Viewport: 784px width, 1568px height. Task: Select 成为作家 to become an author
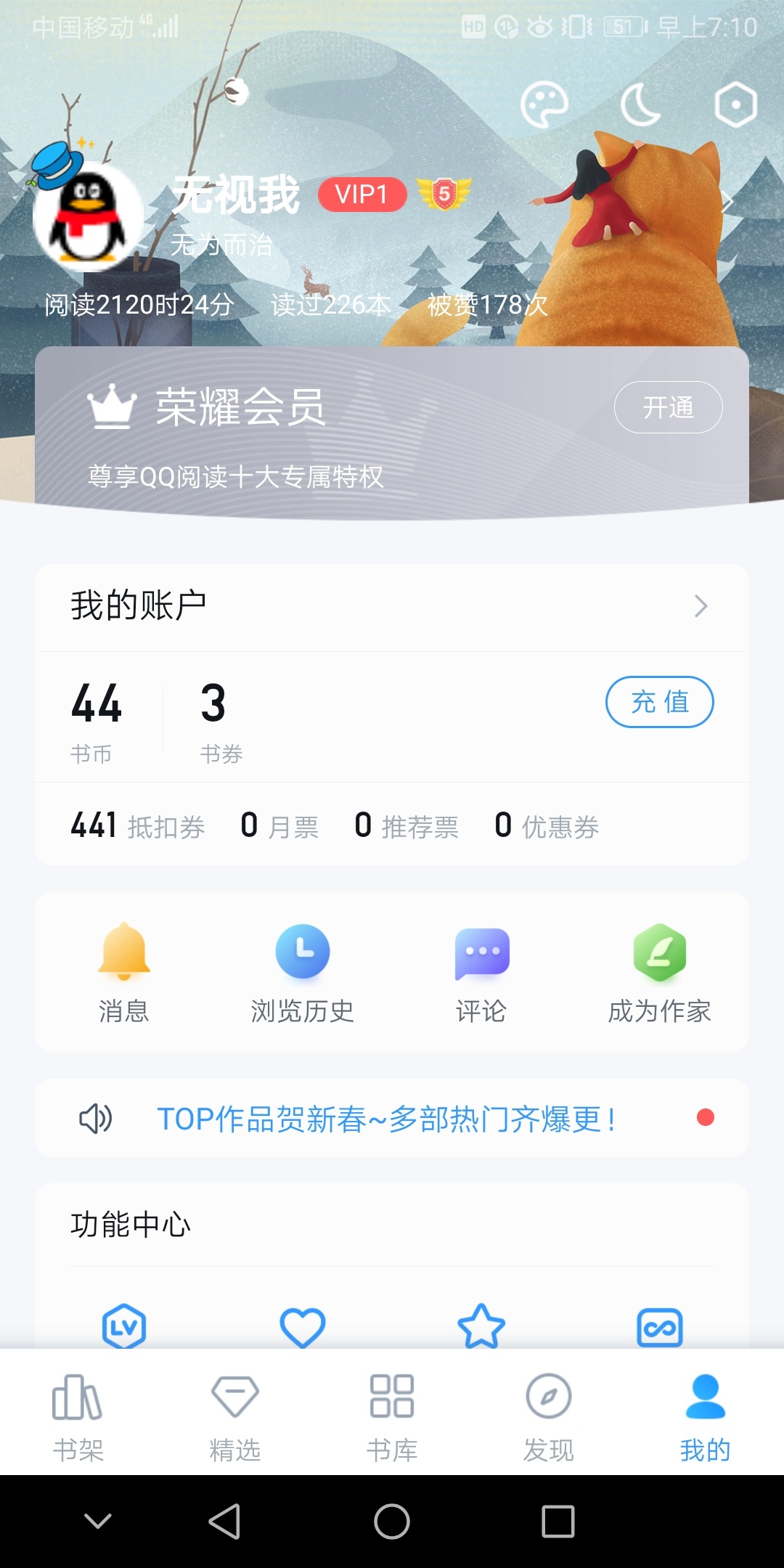(x=659, y=973)
